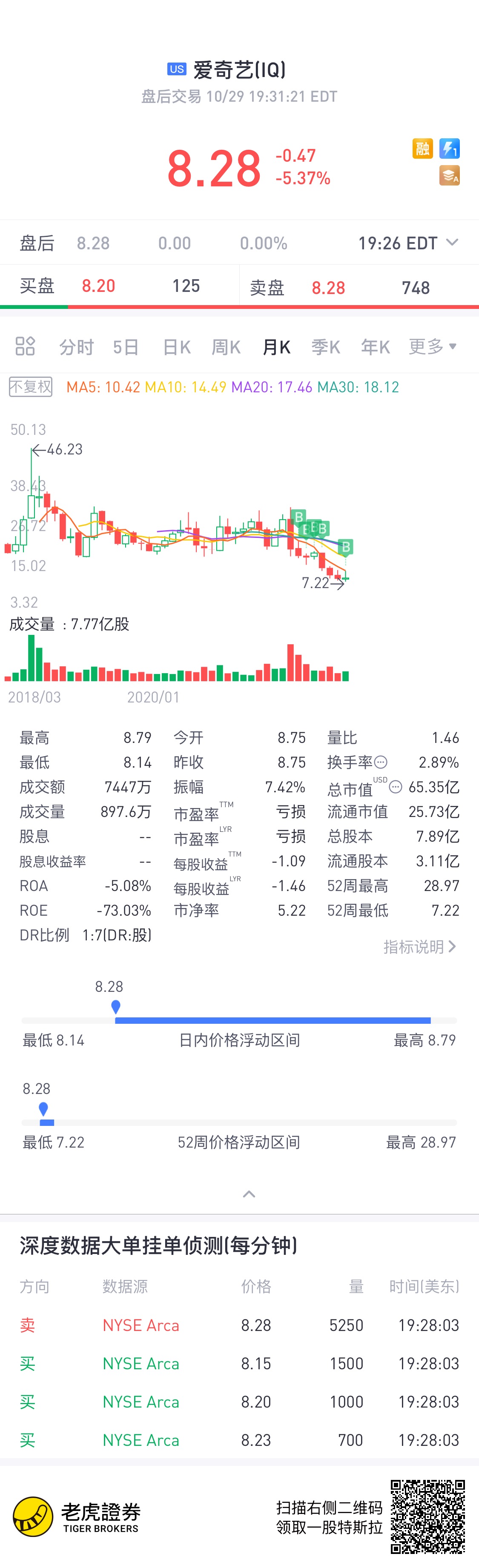The image size is (479, 1568).
Task: Show info for 换手率
Action: (380, 762)
